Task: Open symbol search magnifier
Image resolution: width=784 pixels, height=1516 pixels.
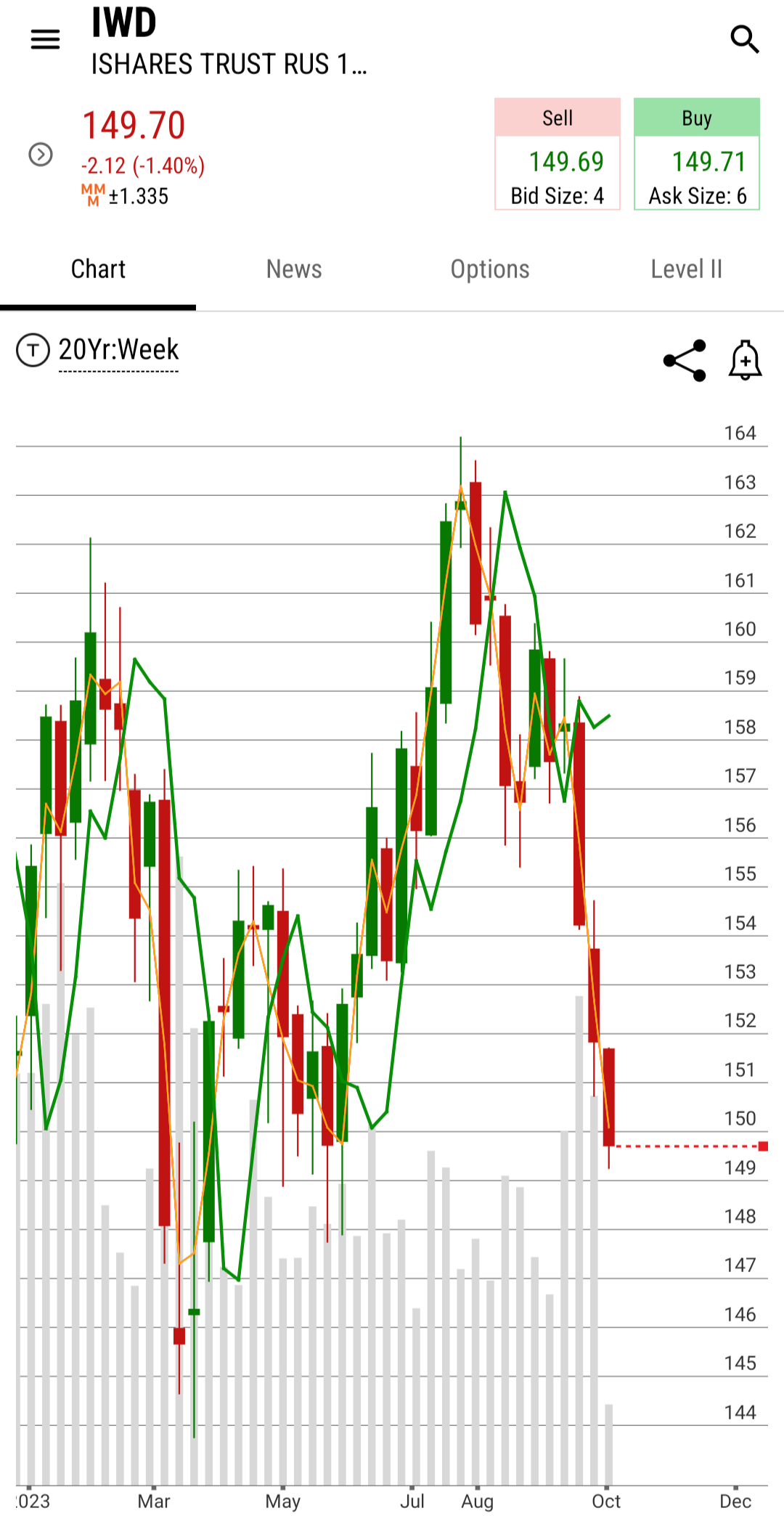Action: click(x=745, y=39)
